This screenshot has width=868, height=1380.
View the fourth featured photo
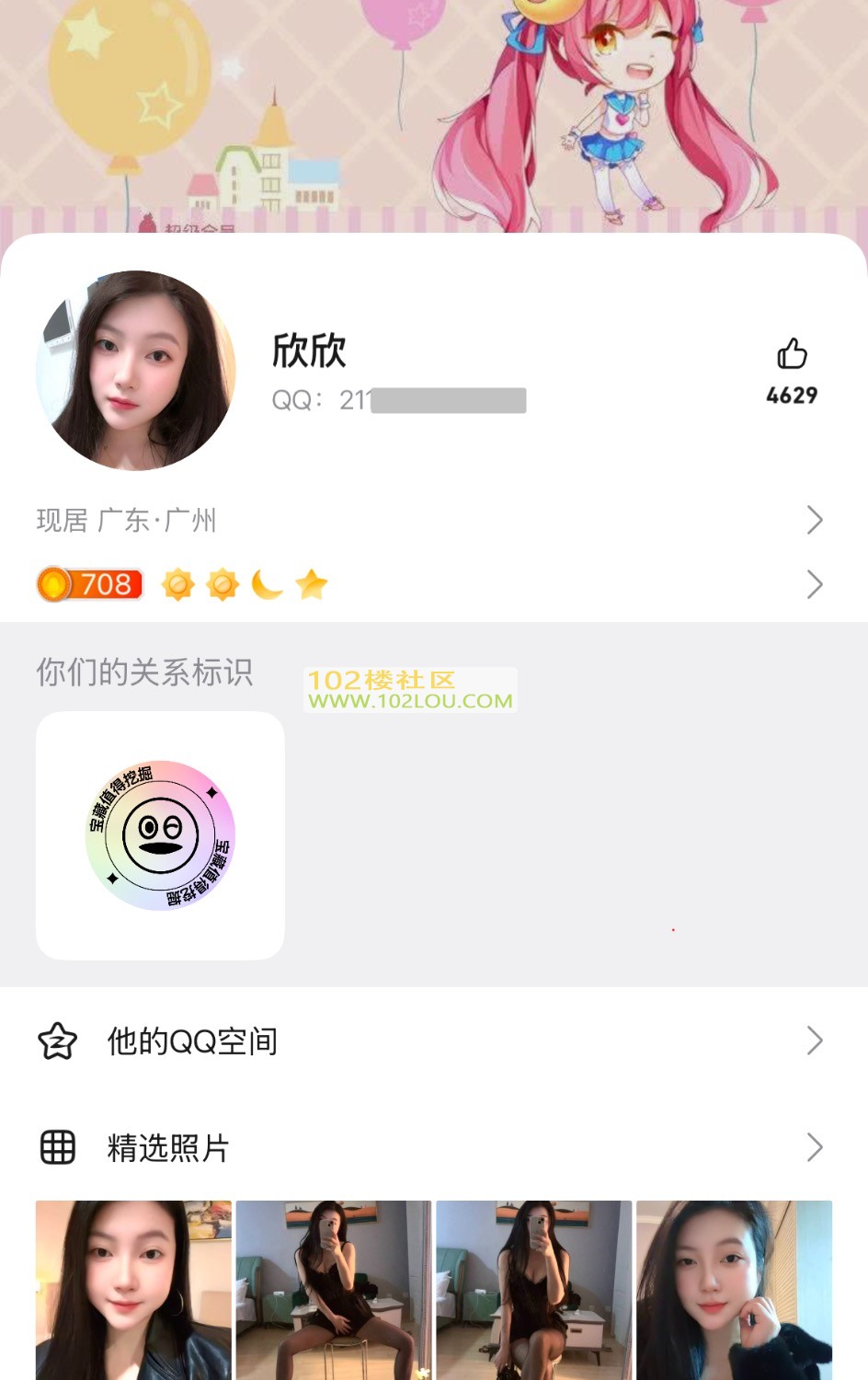pyautogui.click(x=734, y=1289)
